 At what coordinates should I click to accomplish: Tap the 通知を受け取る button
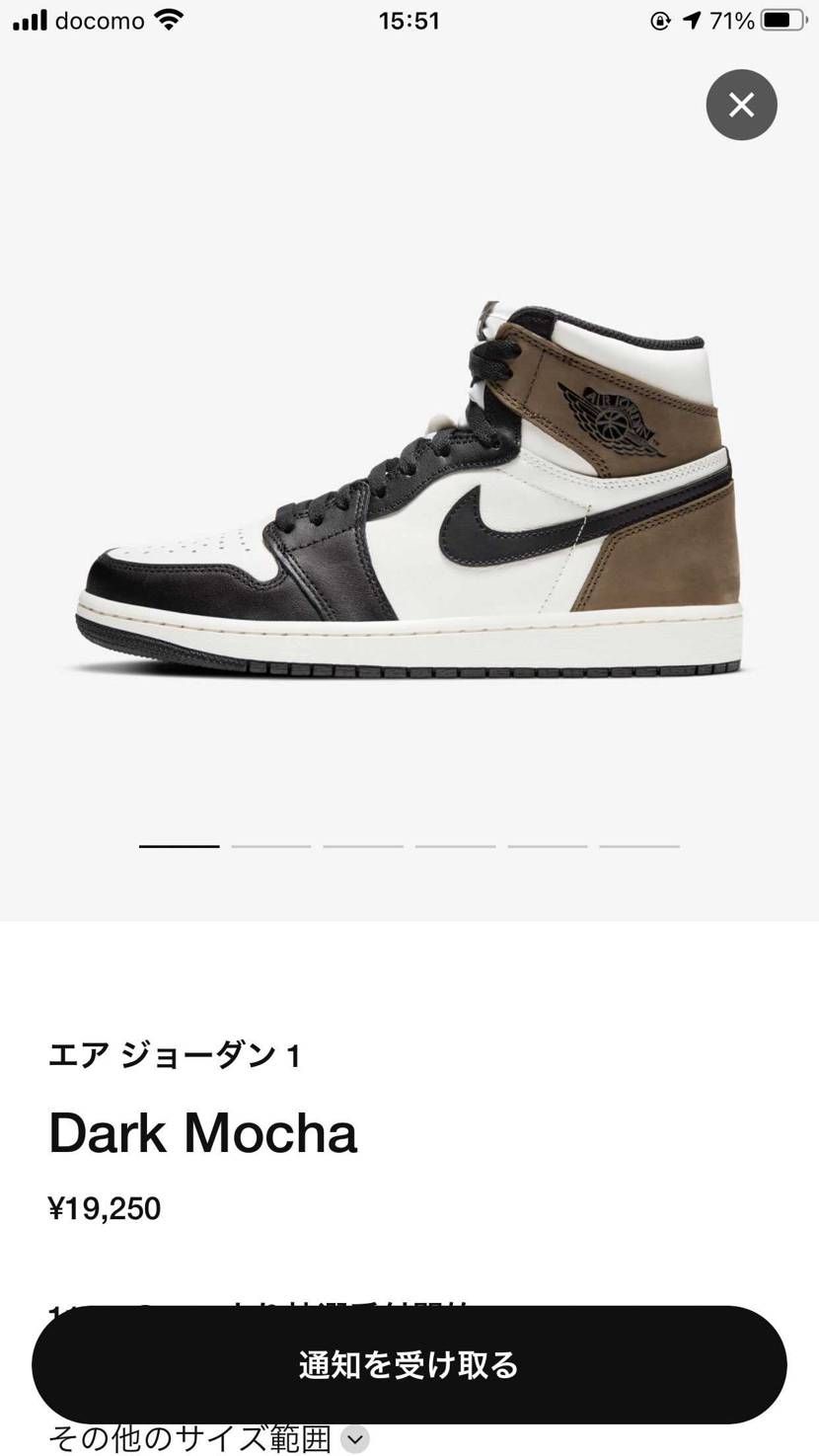[409, 1365]
